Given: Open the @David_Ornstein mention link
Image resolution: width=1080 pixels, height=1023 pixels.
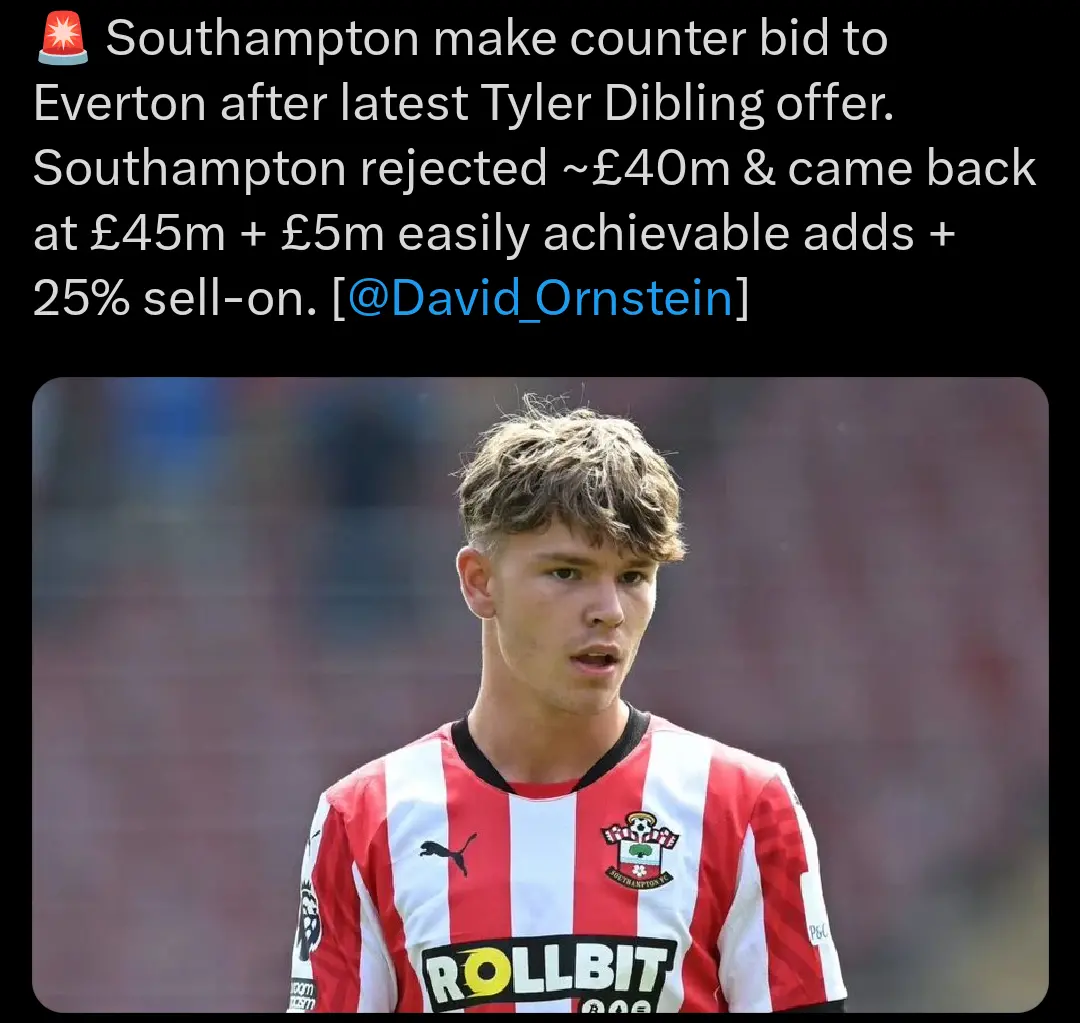Looking at the screenshot, I should coord(540,298).
